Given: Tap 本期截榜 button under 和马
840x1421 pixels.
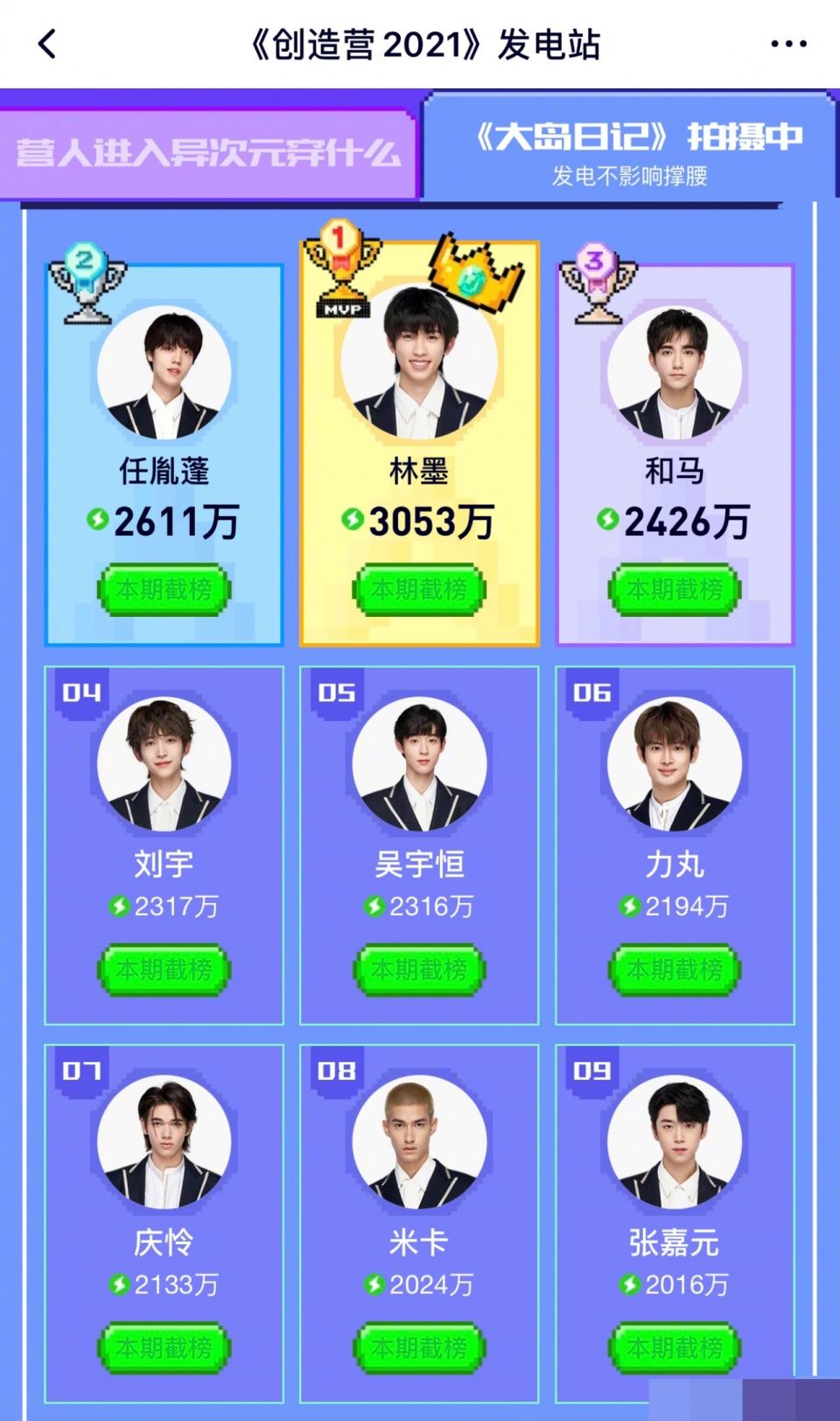Looking at the screenshot, I should point(675,590).
